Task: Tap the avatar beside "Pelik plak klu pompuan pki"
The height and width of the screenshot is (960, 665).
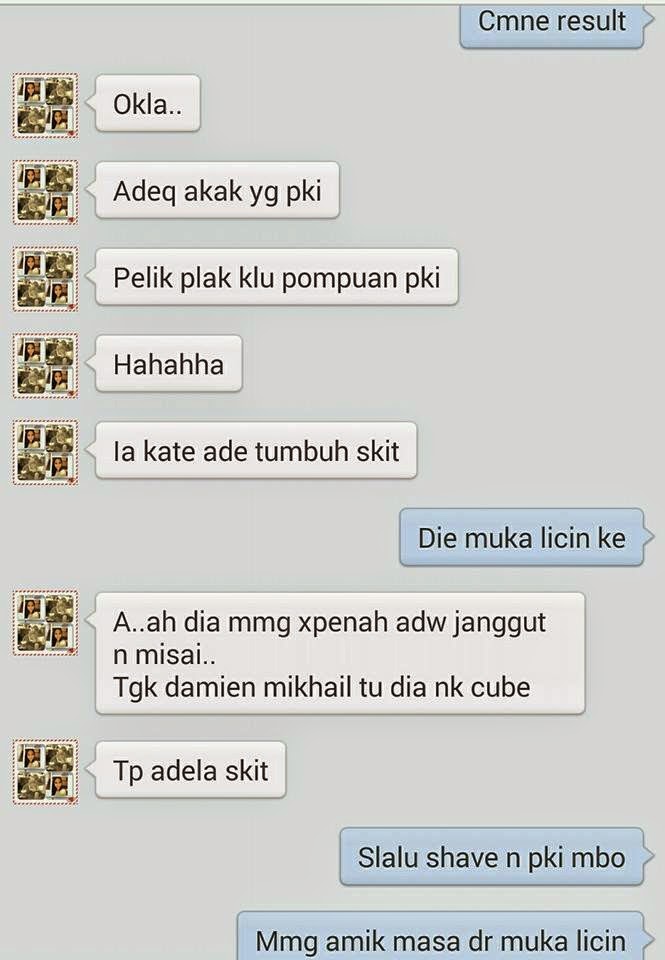Action: [45, 279]
